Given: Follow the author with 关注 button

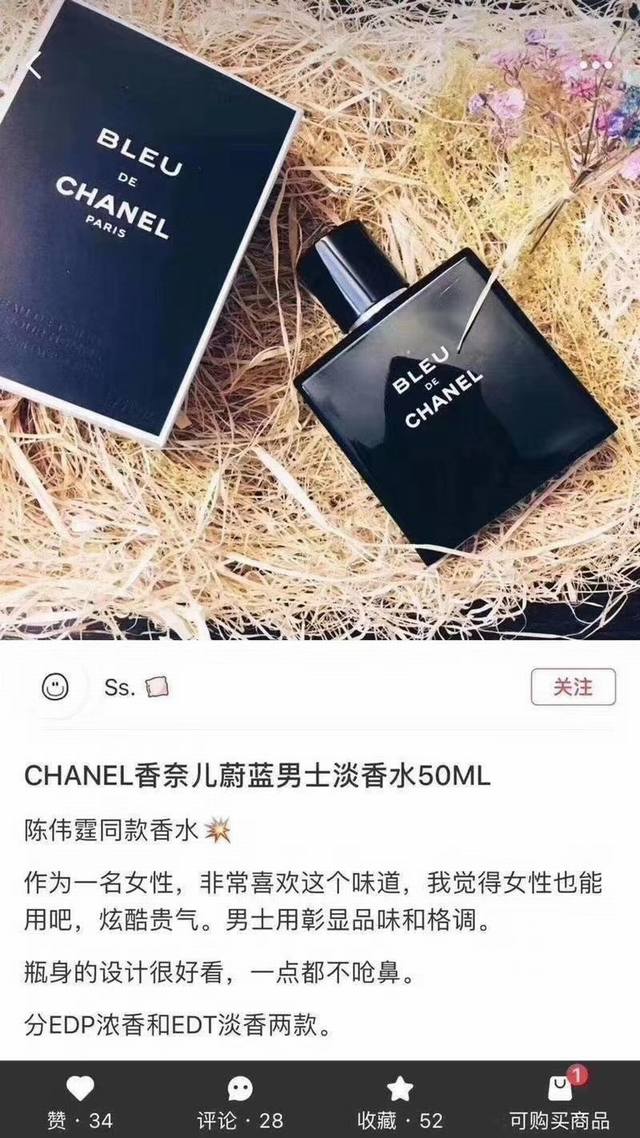Looking at the screenshot, I should click(x=572, y=687).
